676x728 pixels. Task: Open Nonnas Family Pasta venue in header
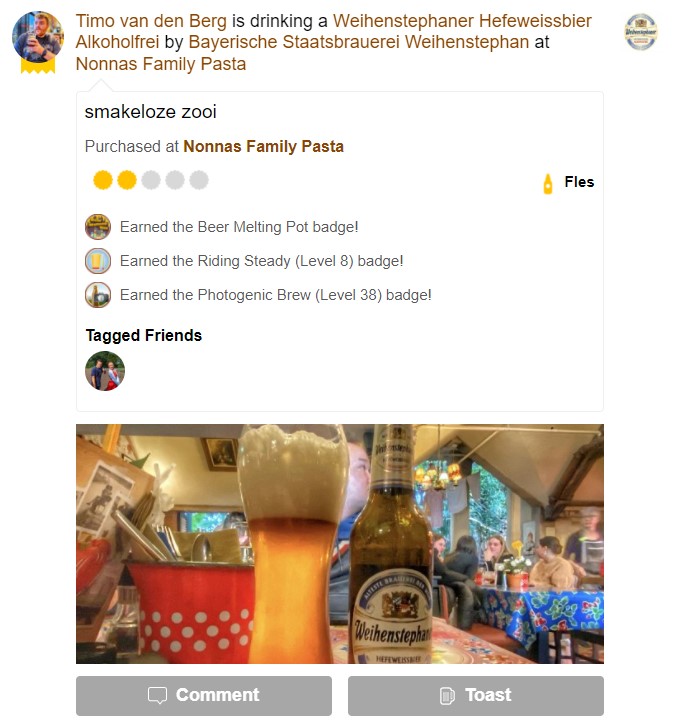click(161, 64)
